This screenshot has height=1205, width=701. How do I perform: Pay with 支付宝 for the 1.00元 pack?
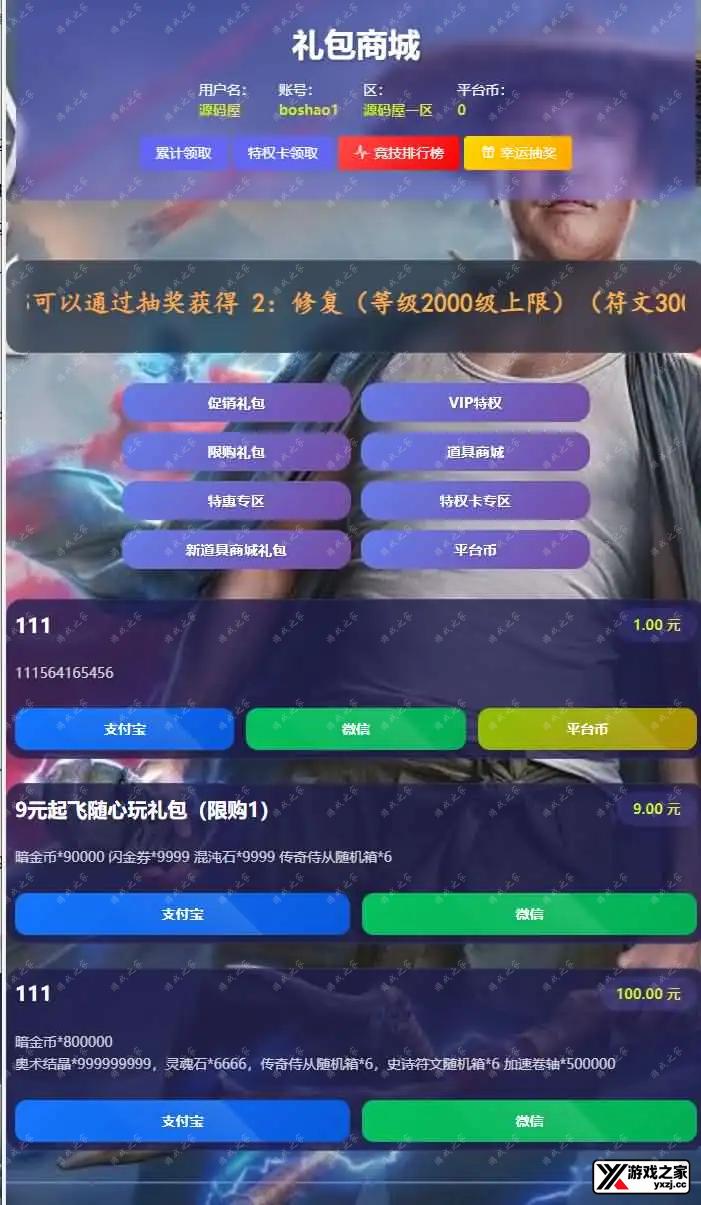(124, 729)
